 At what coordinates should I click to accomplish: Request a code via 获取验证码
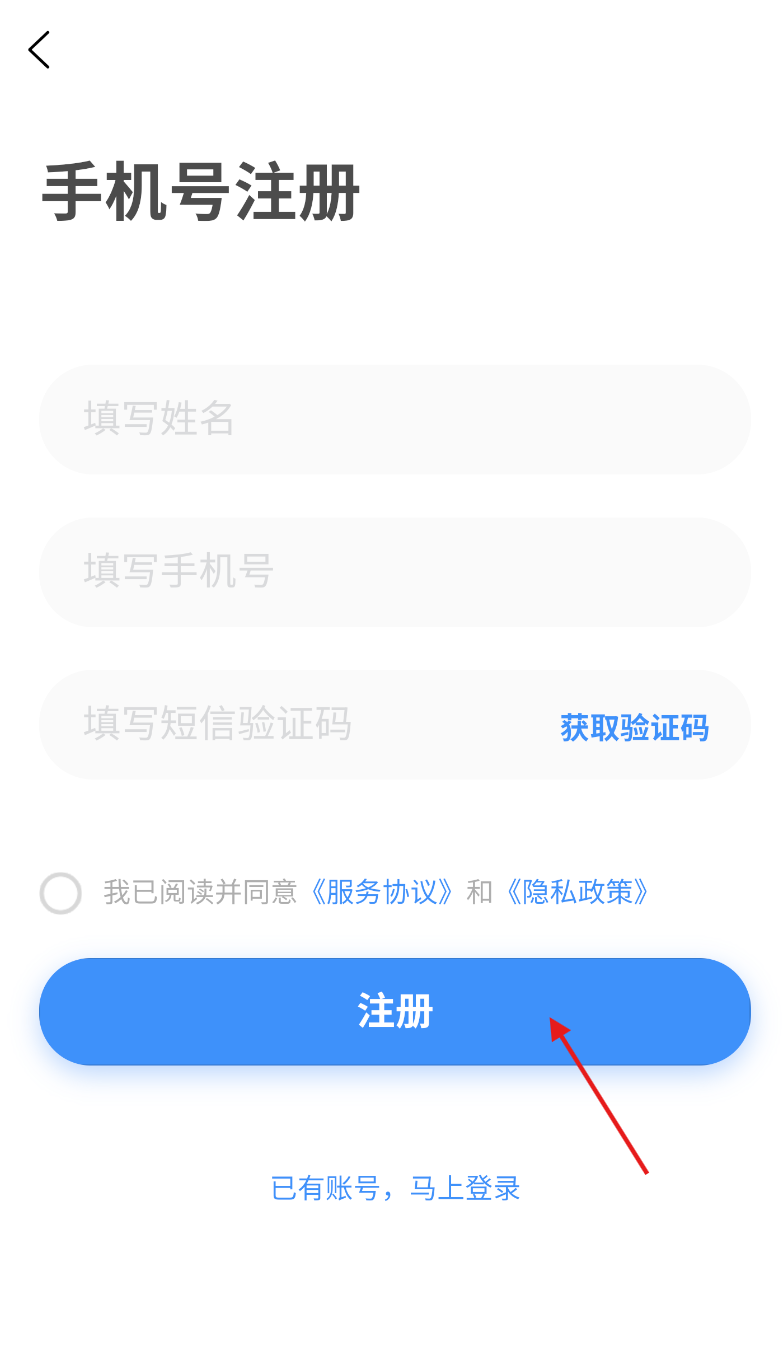coord(634,727)
